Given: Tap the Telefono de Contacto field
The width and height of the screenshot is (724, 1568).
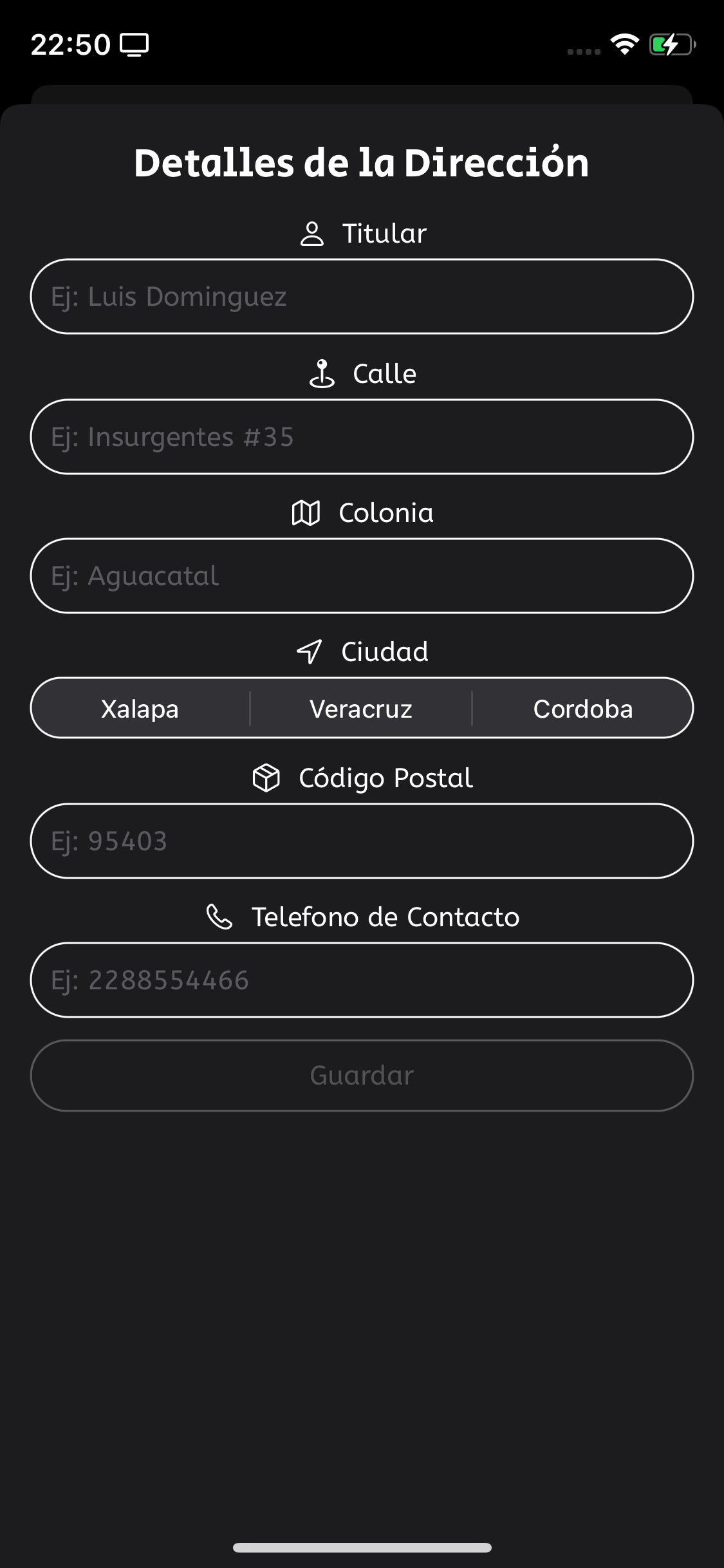Looking at the screenshot, I should tap(362, 980).
